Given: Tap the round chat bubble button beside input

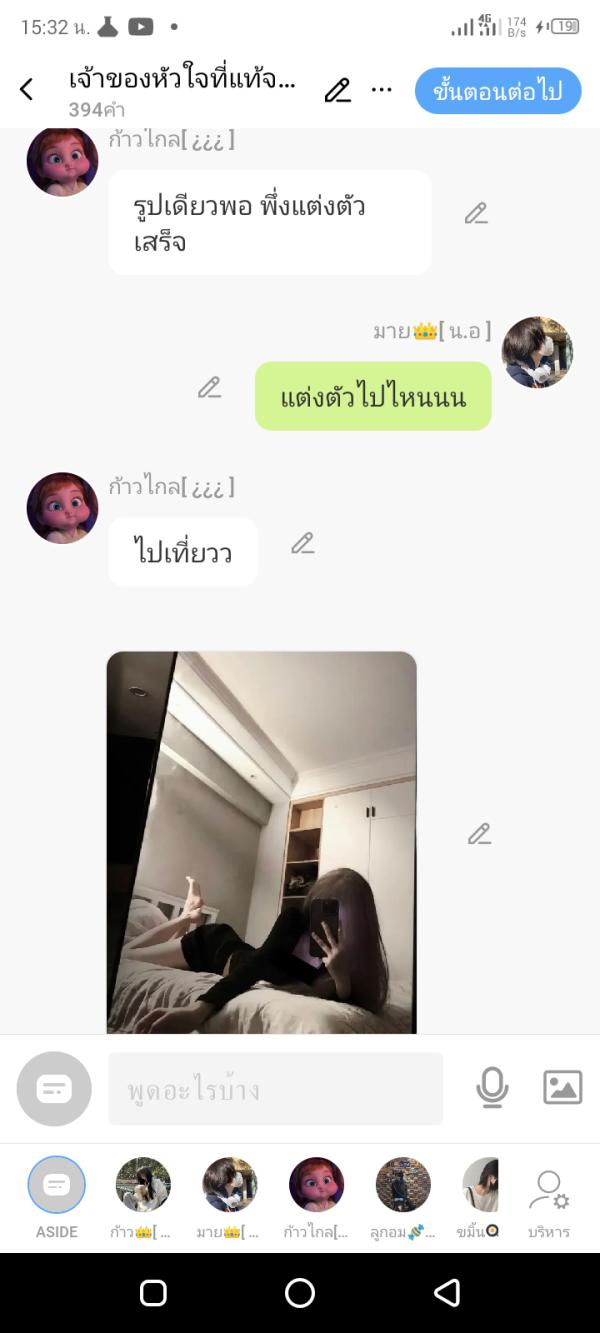Looking at the screenshot, I should click(54, 1089).
